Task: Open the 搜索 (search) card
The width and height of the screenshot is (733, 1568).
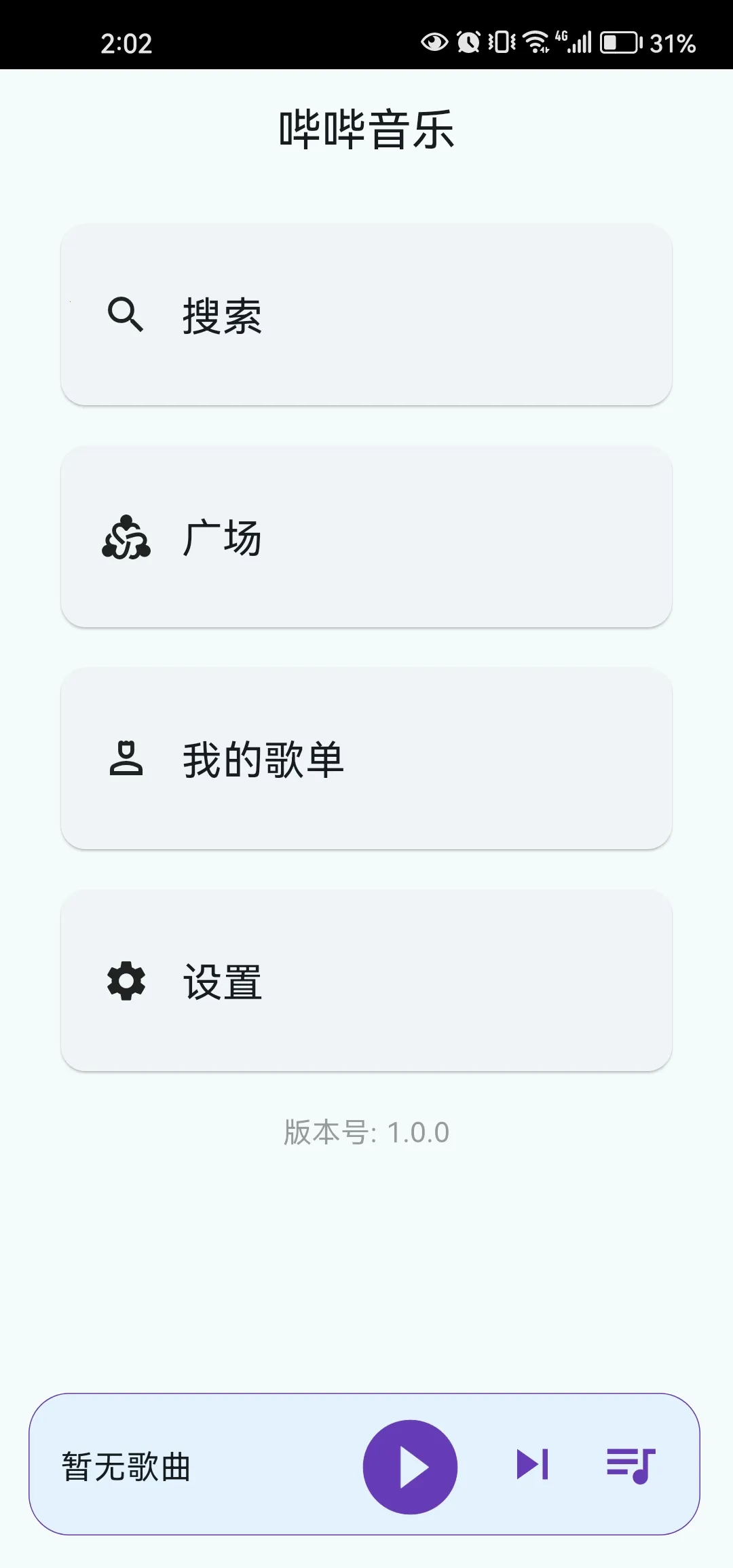Action: 366,315
